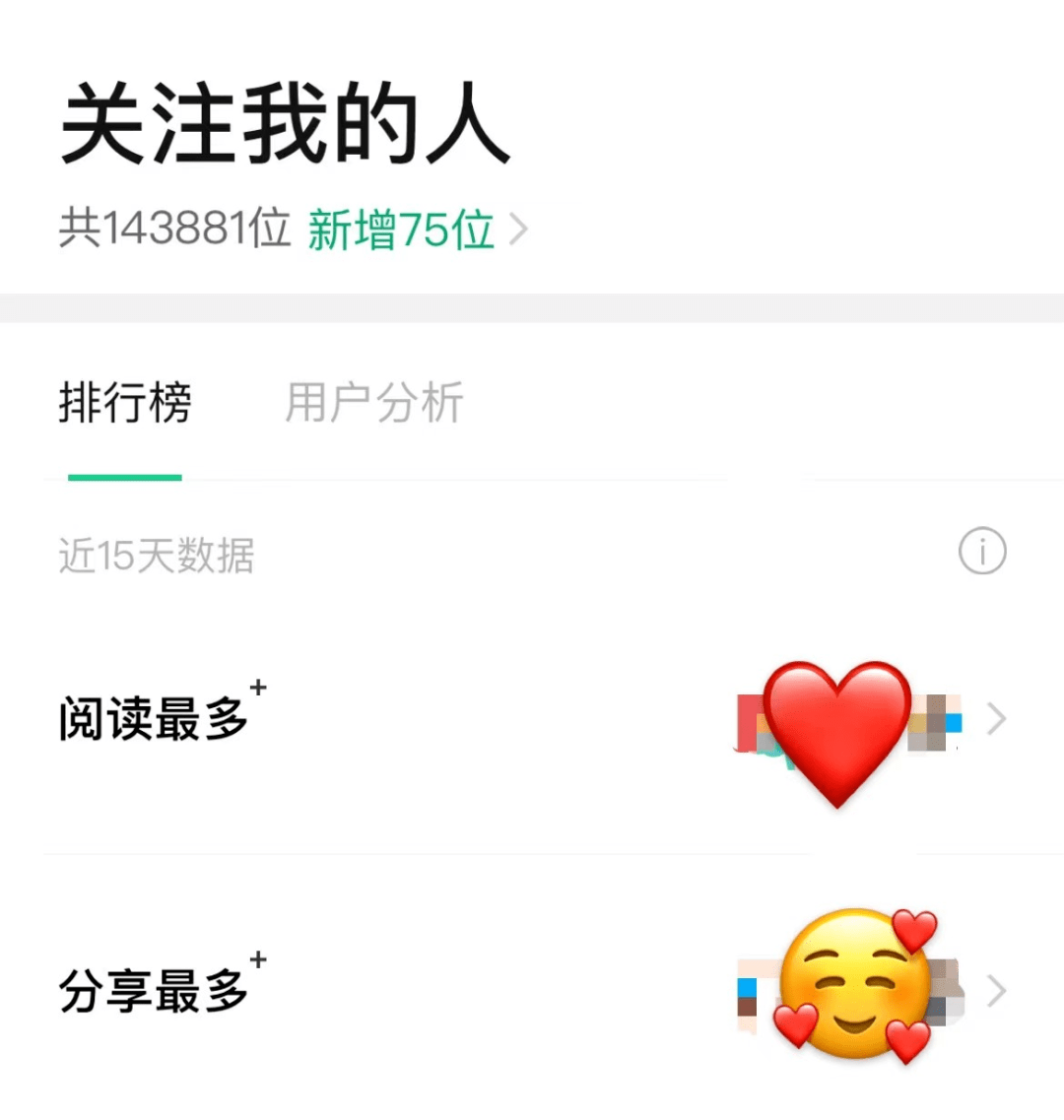Open the 阅读最多 ranking row
The width and height of the screenshot is (1064, 1120).
coord(532,720)
